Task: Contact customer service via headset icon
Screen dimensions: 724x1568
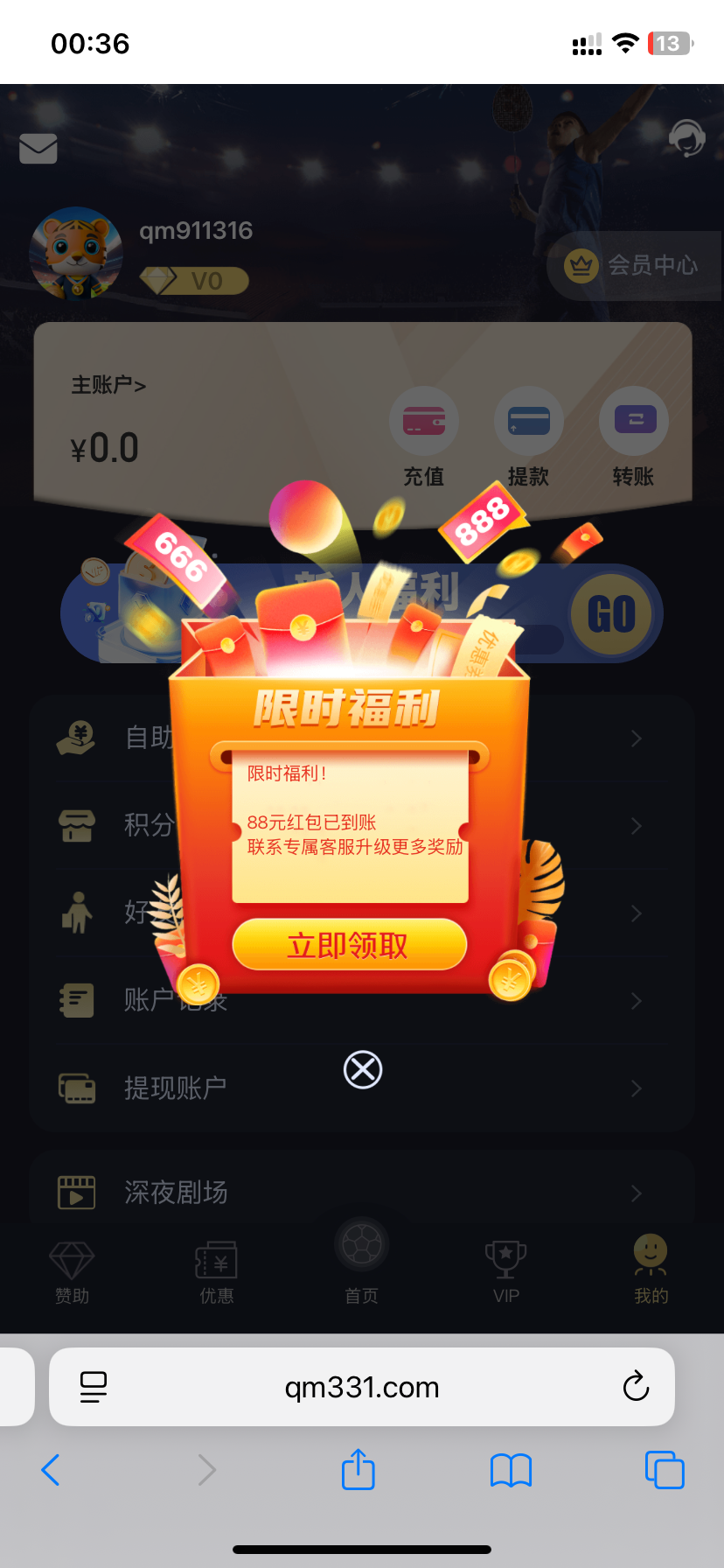Action: click(686, 139)
